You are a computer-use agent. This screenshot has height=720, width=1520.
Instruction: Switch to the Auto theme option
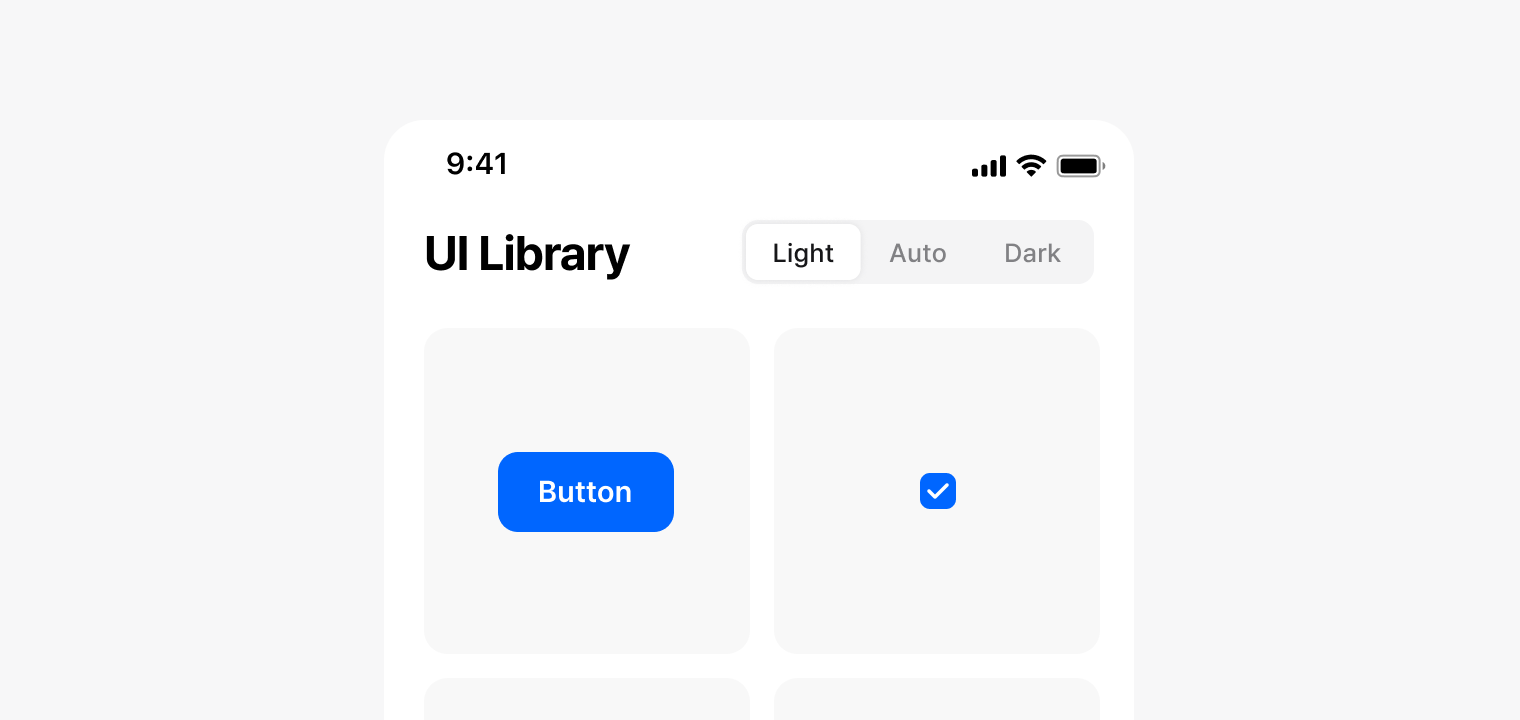pyautogui.click(x=918, y=253)
